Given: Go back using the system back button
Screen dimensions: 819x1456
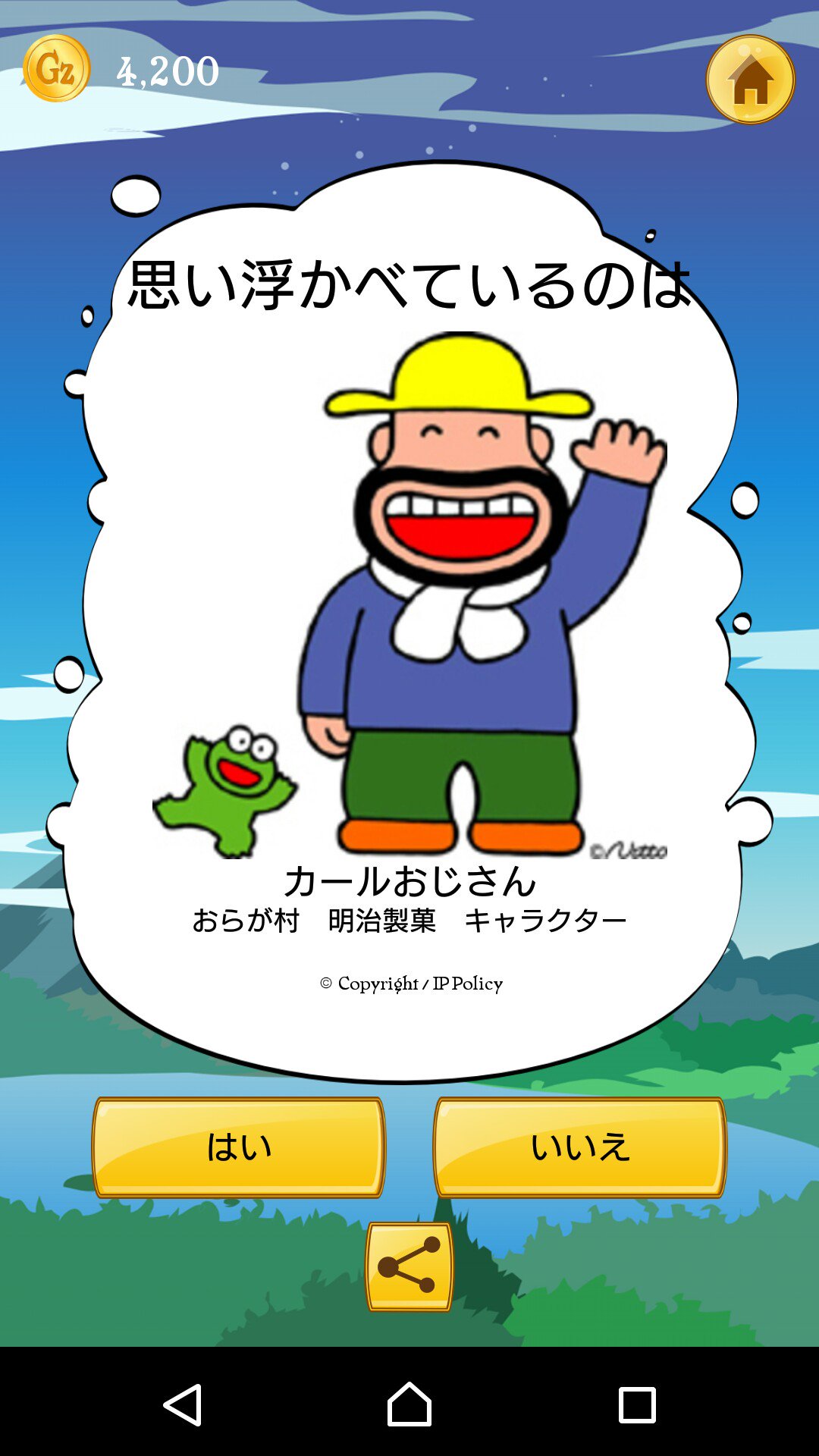Looking at the screenshot, I should (183, 1404).
